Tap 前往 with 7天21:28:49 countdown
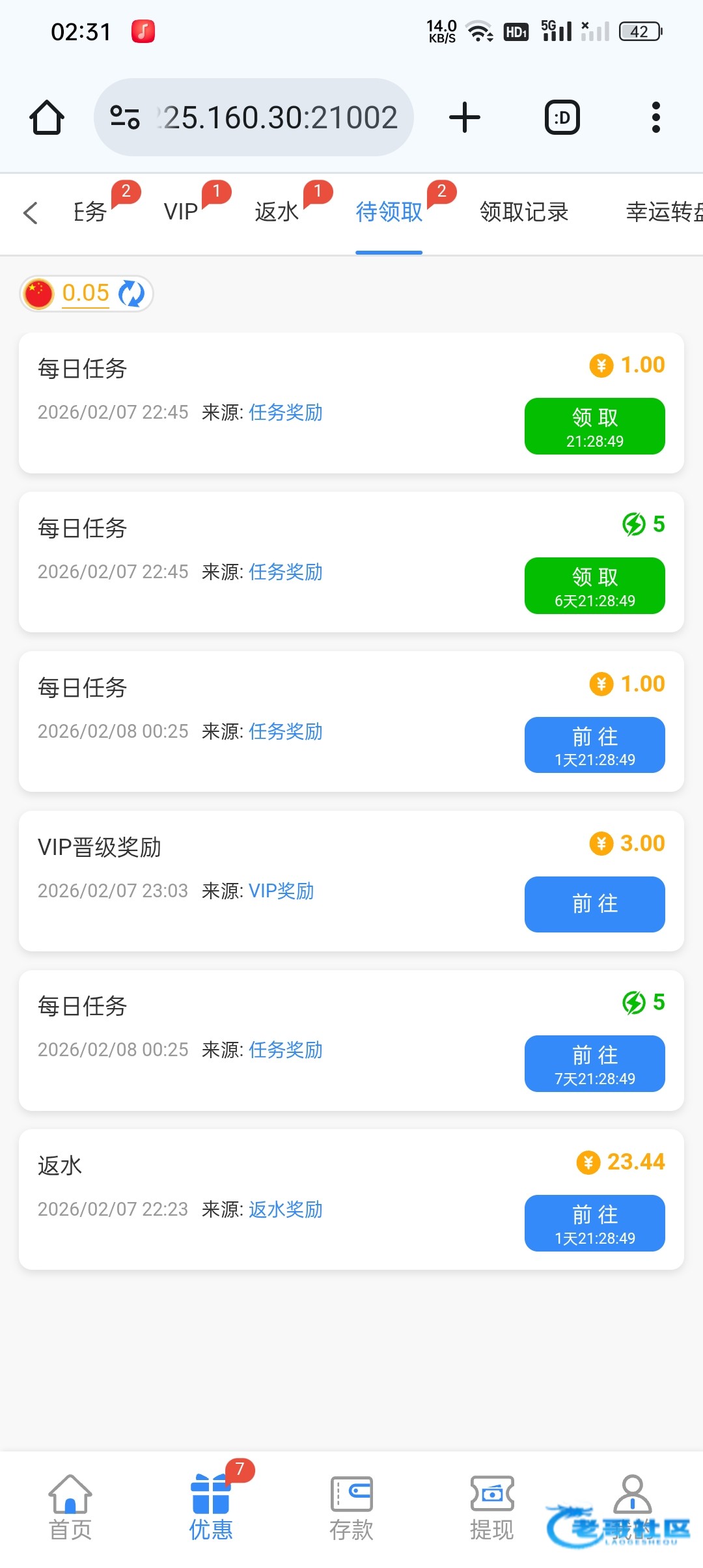703x1568 pixels. (x=594, y=1063)
